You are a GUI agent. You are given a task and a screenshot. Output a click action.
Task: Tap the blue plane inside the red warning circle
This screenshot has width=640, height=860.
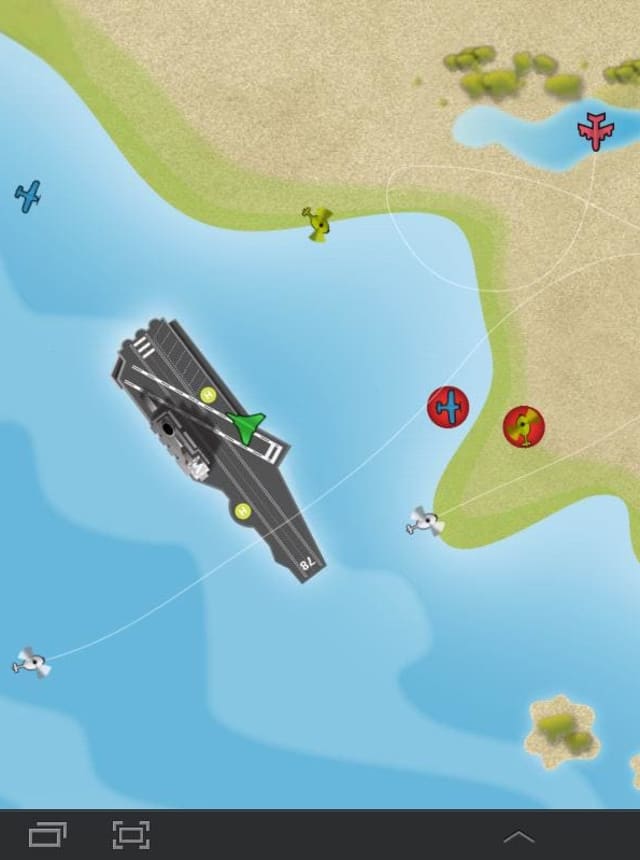448,406
